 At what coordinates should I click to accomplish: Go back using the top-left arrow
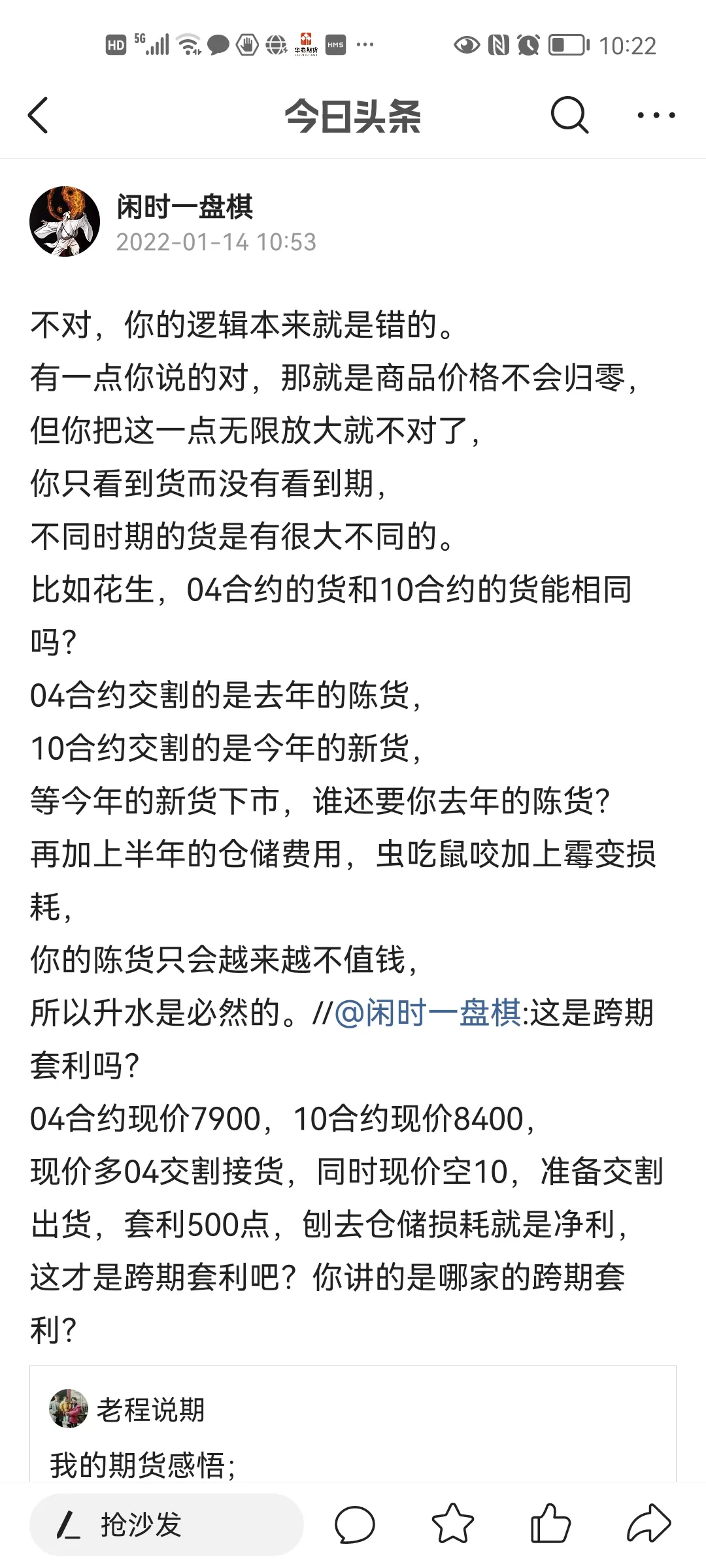pos(39,116)
